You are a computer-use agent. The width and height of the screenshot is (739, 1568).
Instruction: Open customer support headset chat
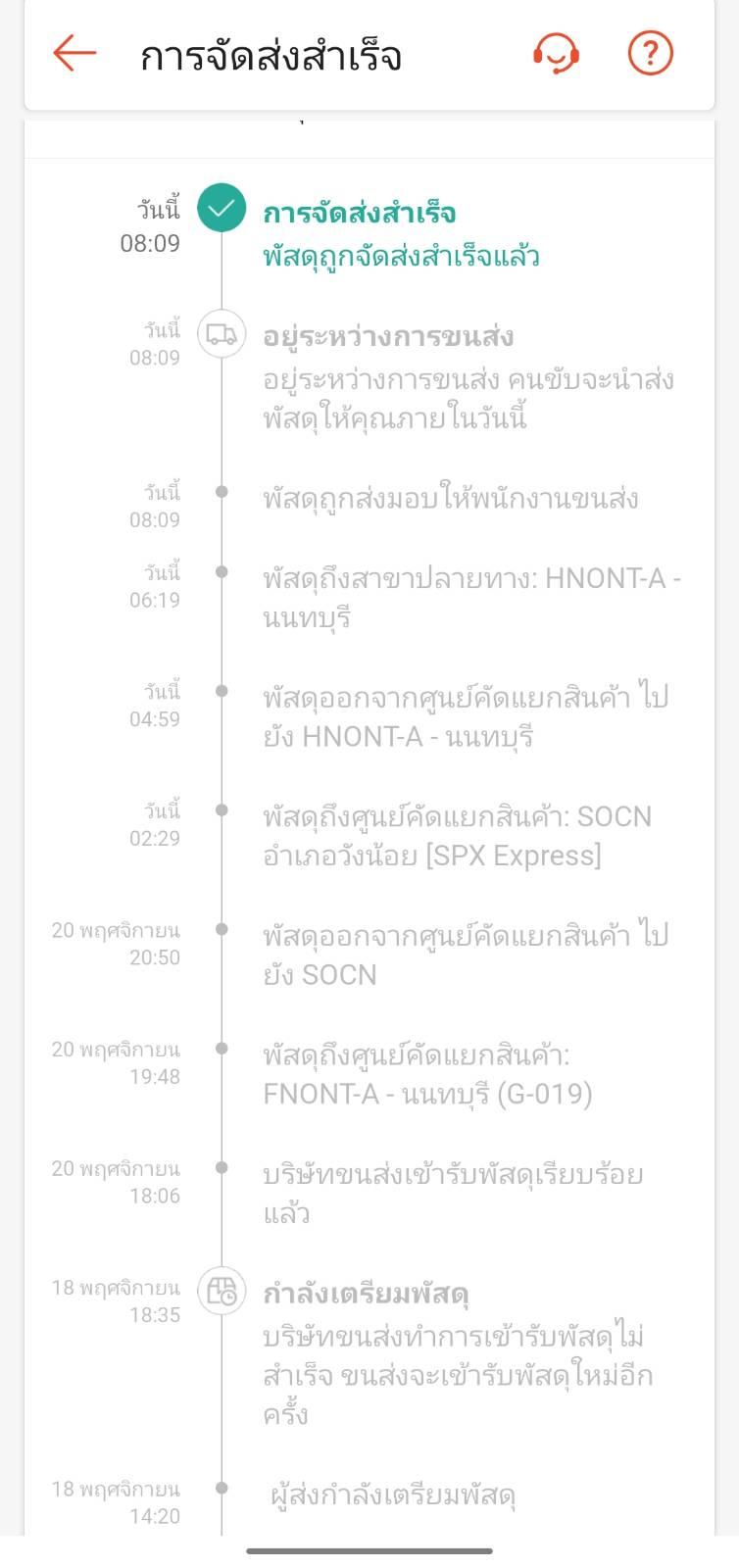pyautogui.click(x=556, y=54)
